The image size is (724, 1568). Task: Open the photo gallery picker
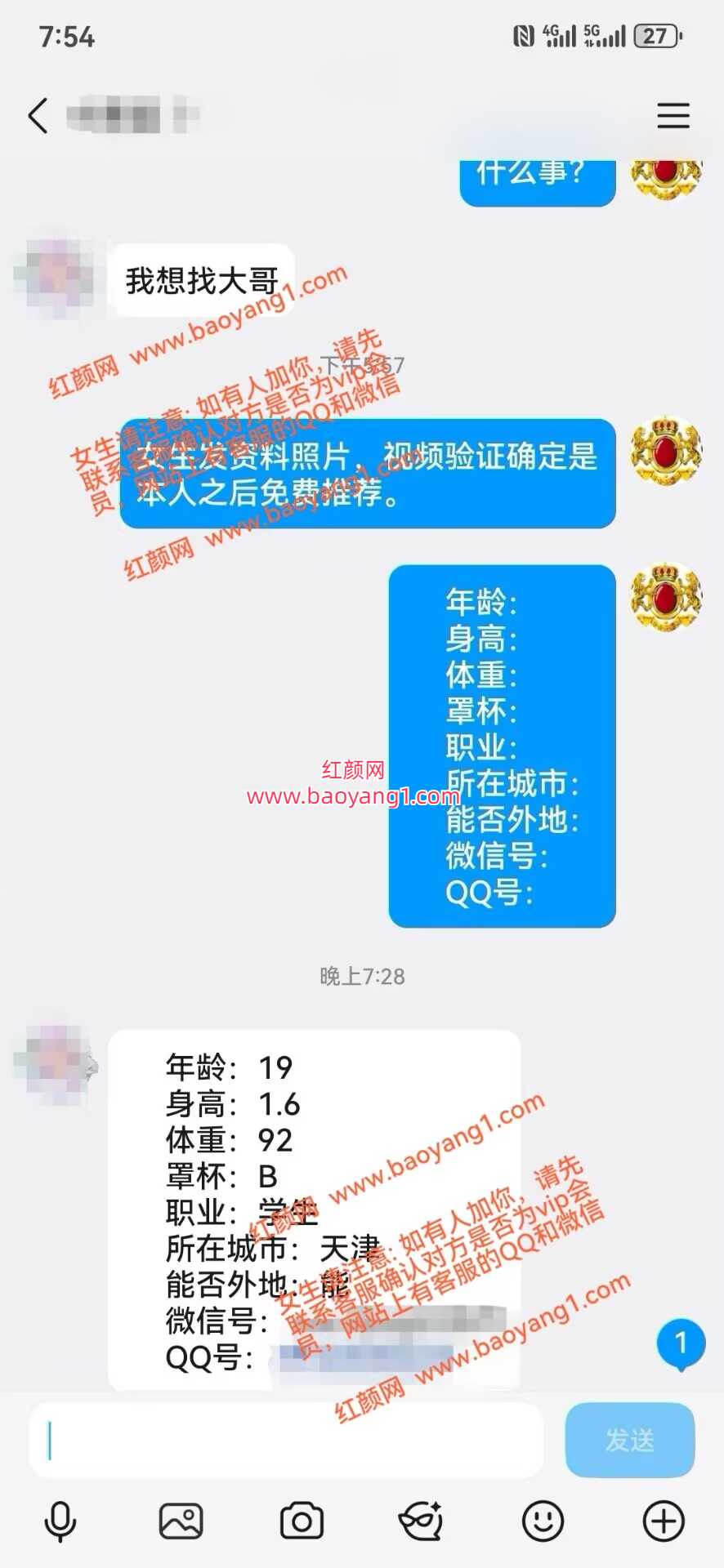[181, 1521]
